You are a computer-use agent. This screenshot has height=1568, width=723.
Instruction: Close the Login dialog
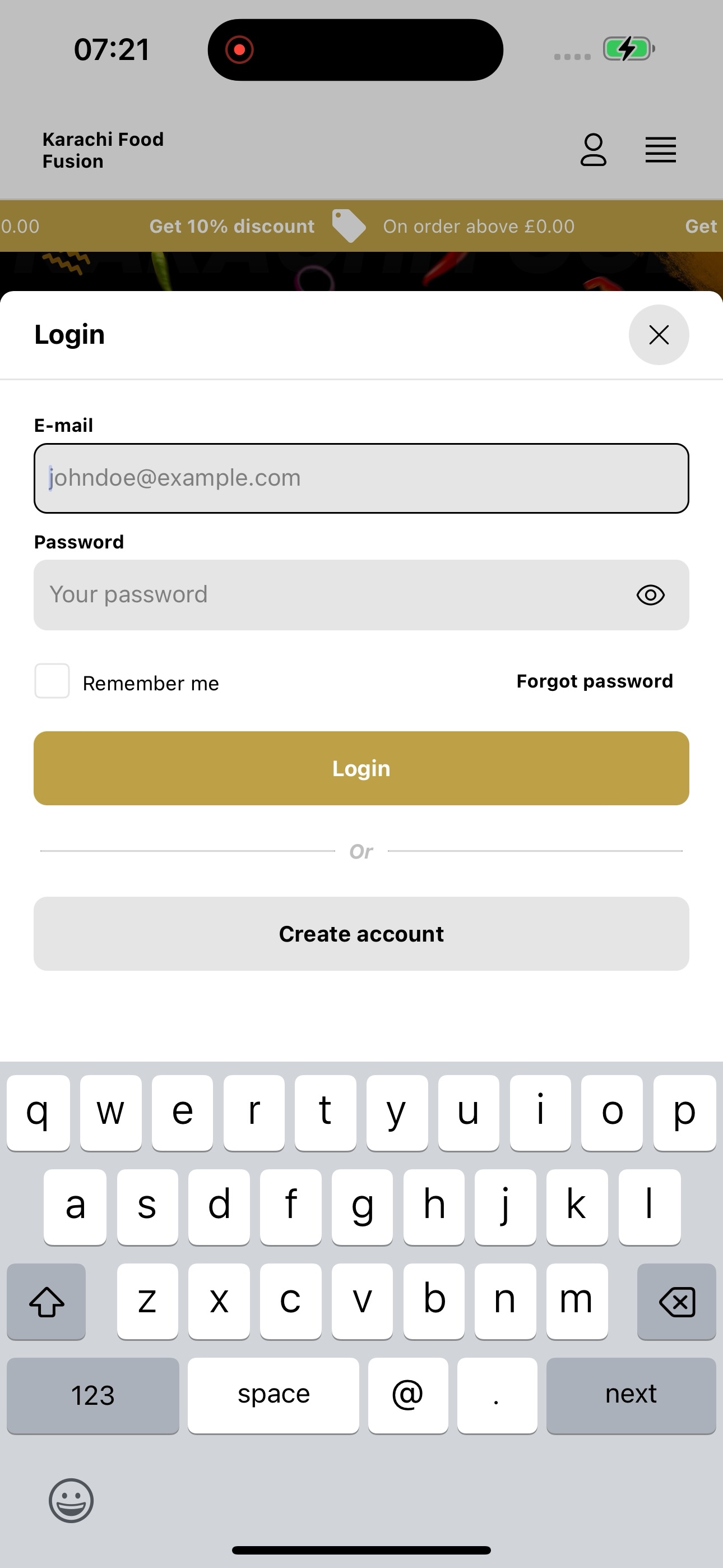pyautogui.click(x=659, y=335)
